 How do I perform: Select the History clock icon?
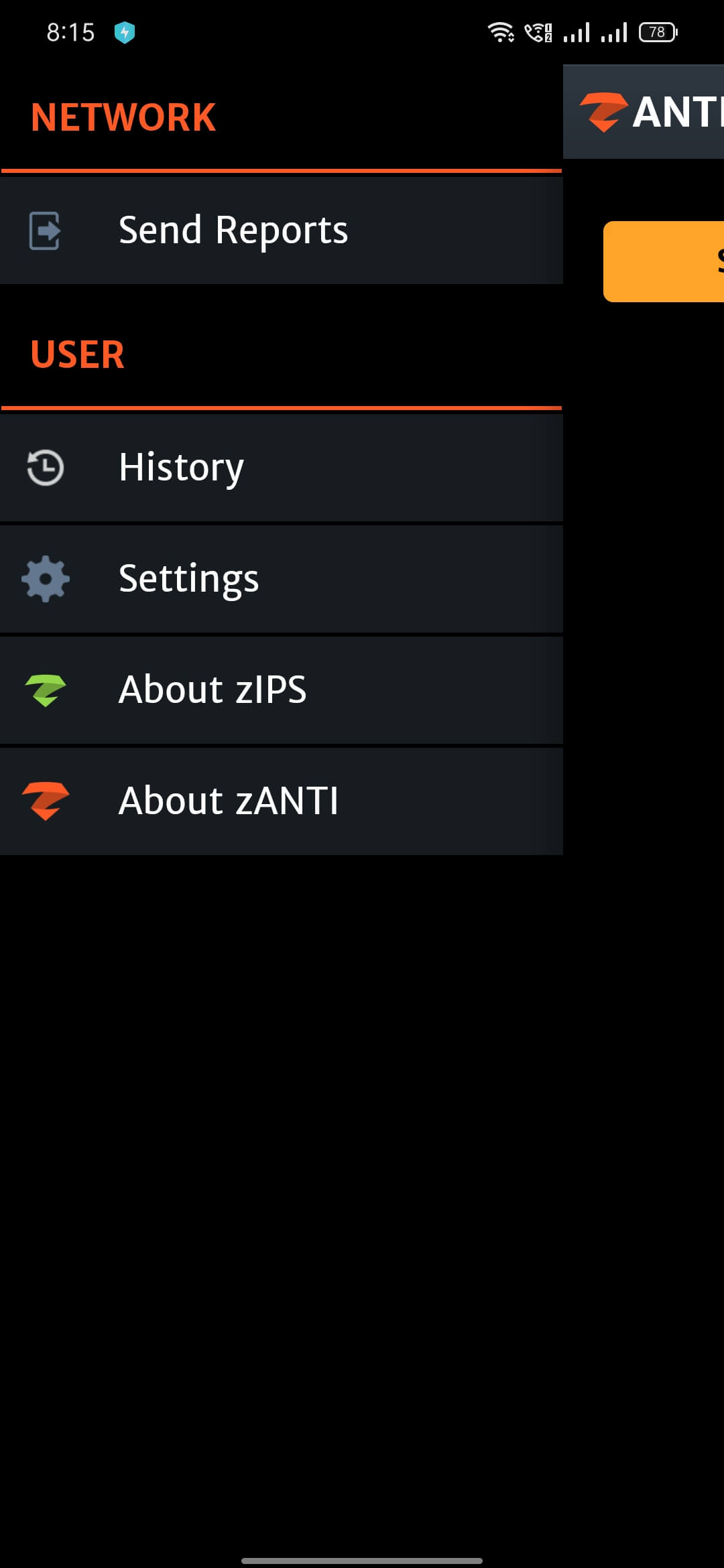click(x=44, y=467)
